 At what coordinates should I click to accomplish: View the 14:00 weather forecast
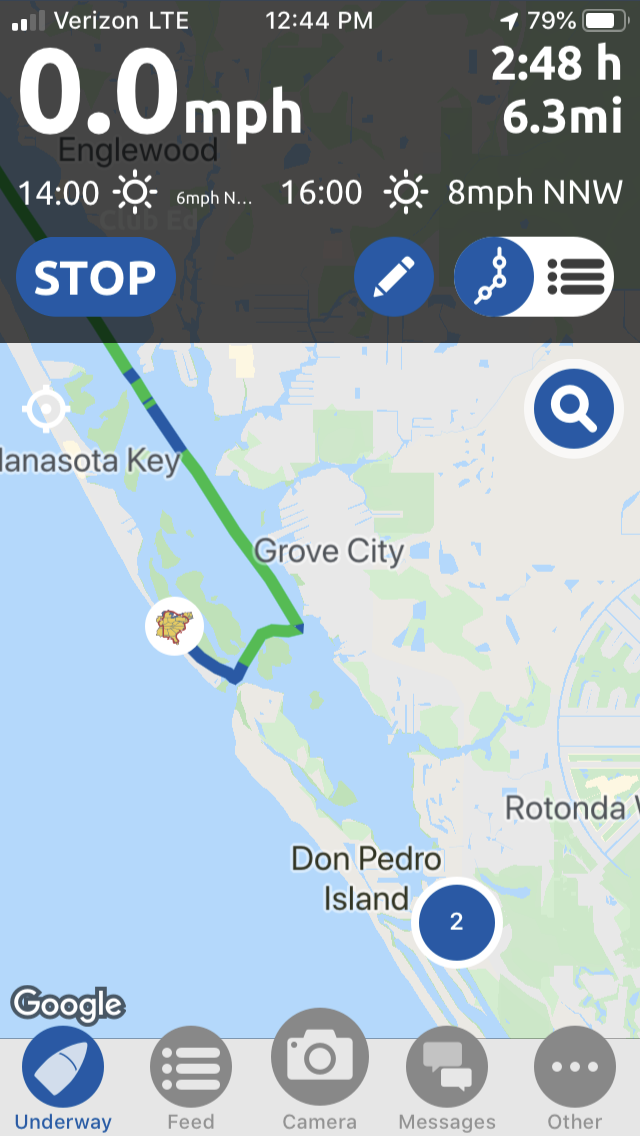(136, 193)
